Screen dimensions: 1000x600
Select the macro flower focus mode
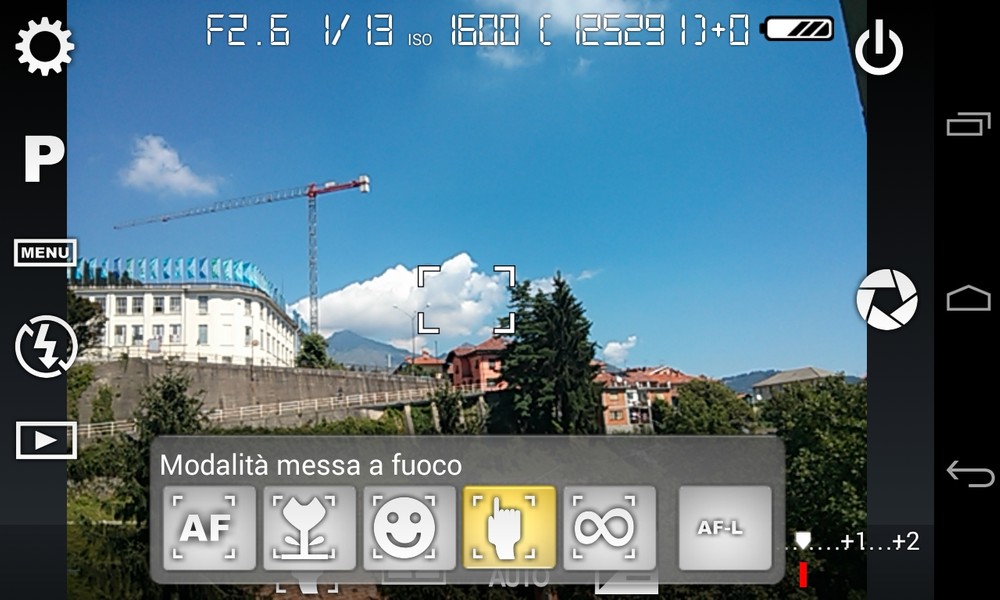(x=309, y=527)
